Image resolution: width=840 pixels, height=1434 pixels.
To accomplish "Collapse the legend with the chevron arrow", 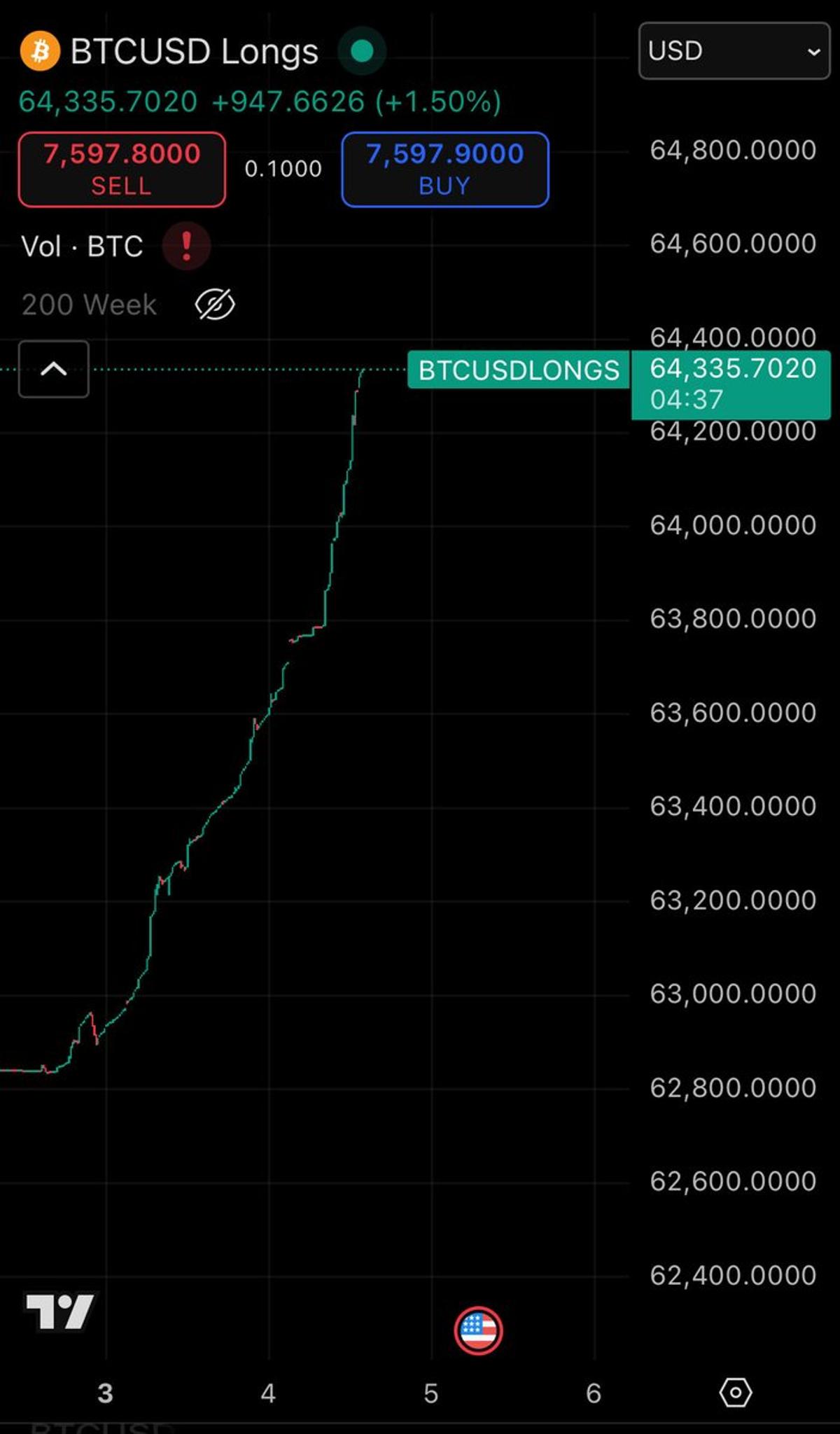I will coord(53,370).
